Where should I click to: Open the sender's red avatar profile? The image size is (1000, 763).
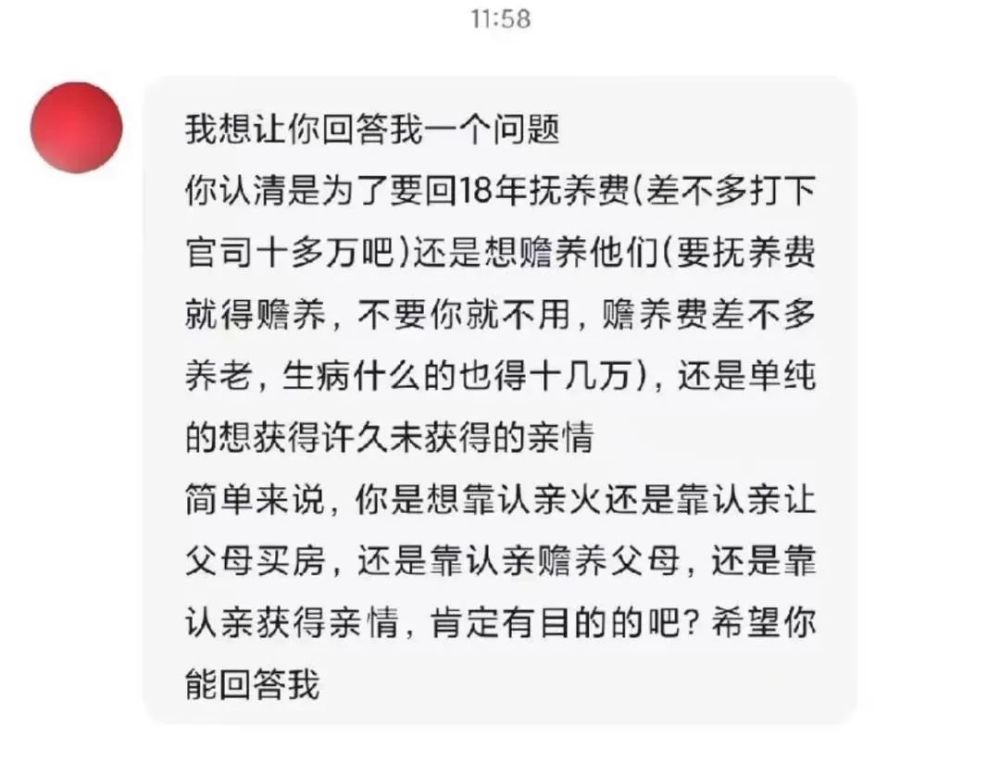coord(77,127)
